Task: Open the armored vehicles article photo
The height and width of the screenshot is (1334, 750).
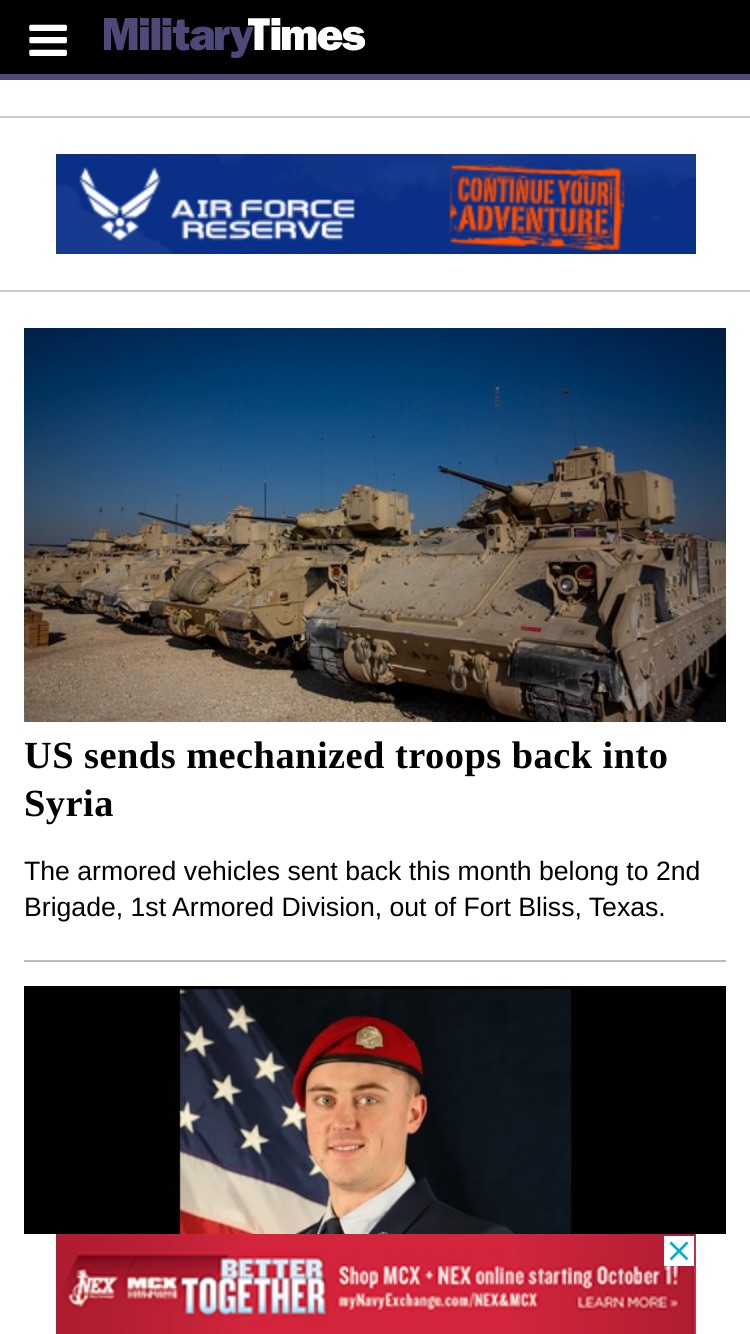Action: pos(375,525)
